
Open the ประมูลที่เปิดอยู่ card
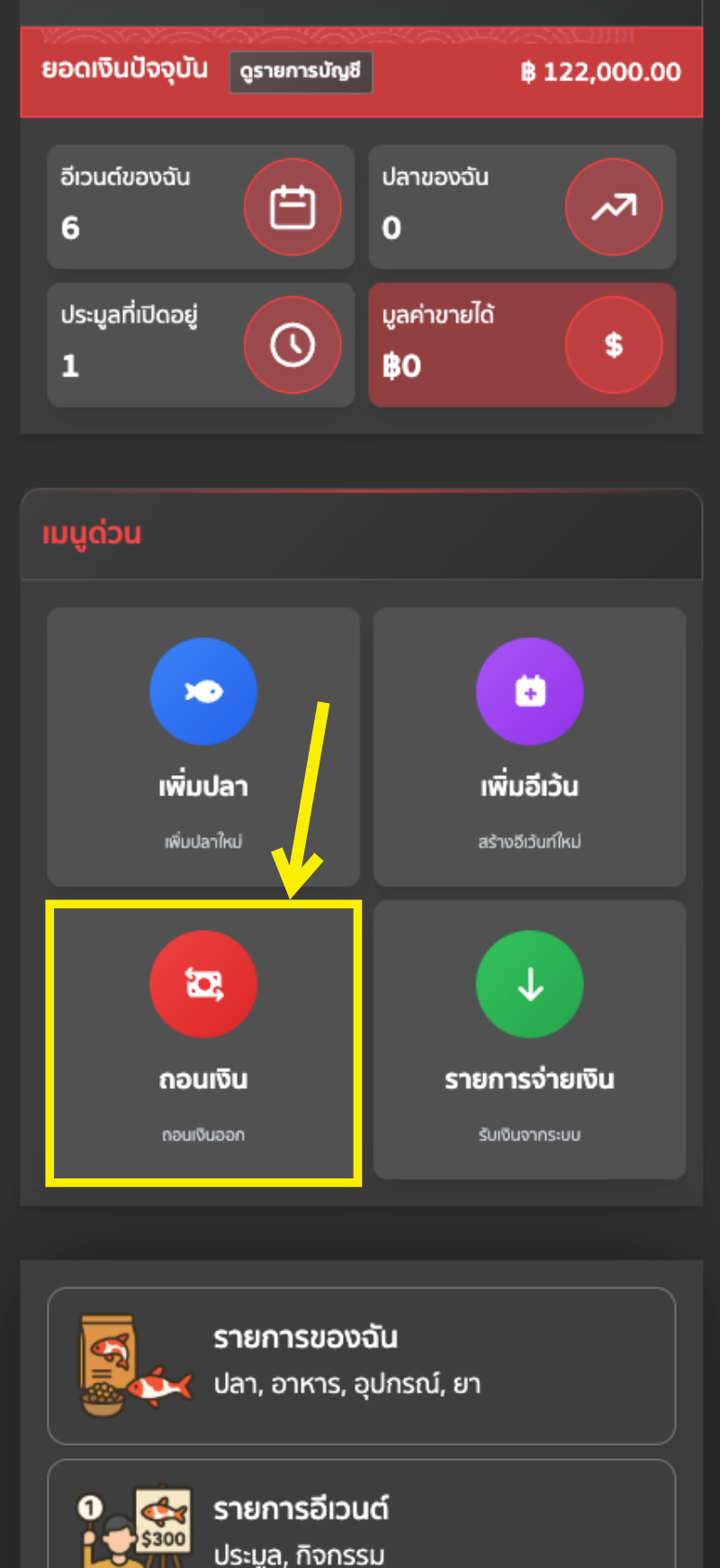click(201, 345)
